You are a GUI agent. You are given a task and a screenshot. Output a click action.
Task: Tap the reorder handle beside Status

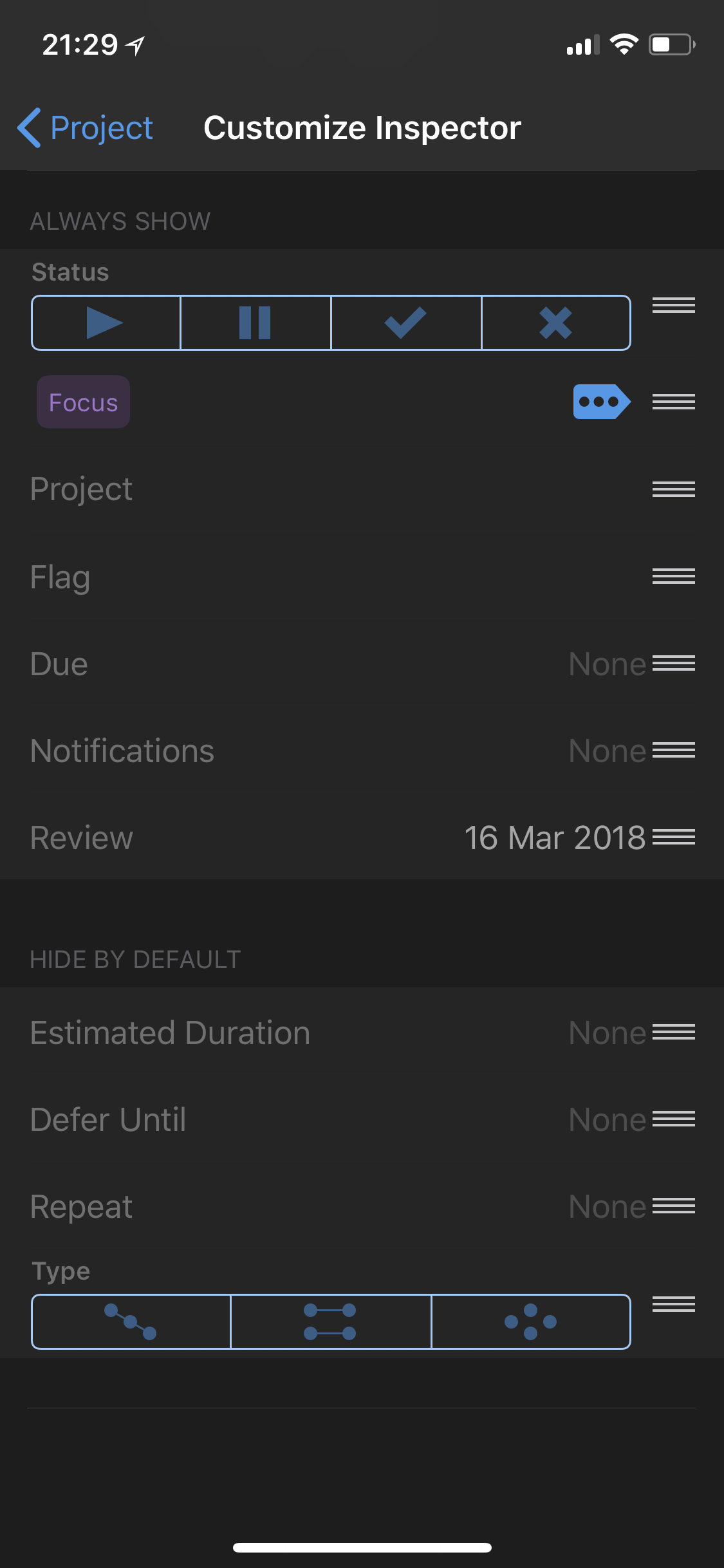coord(673,305)
